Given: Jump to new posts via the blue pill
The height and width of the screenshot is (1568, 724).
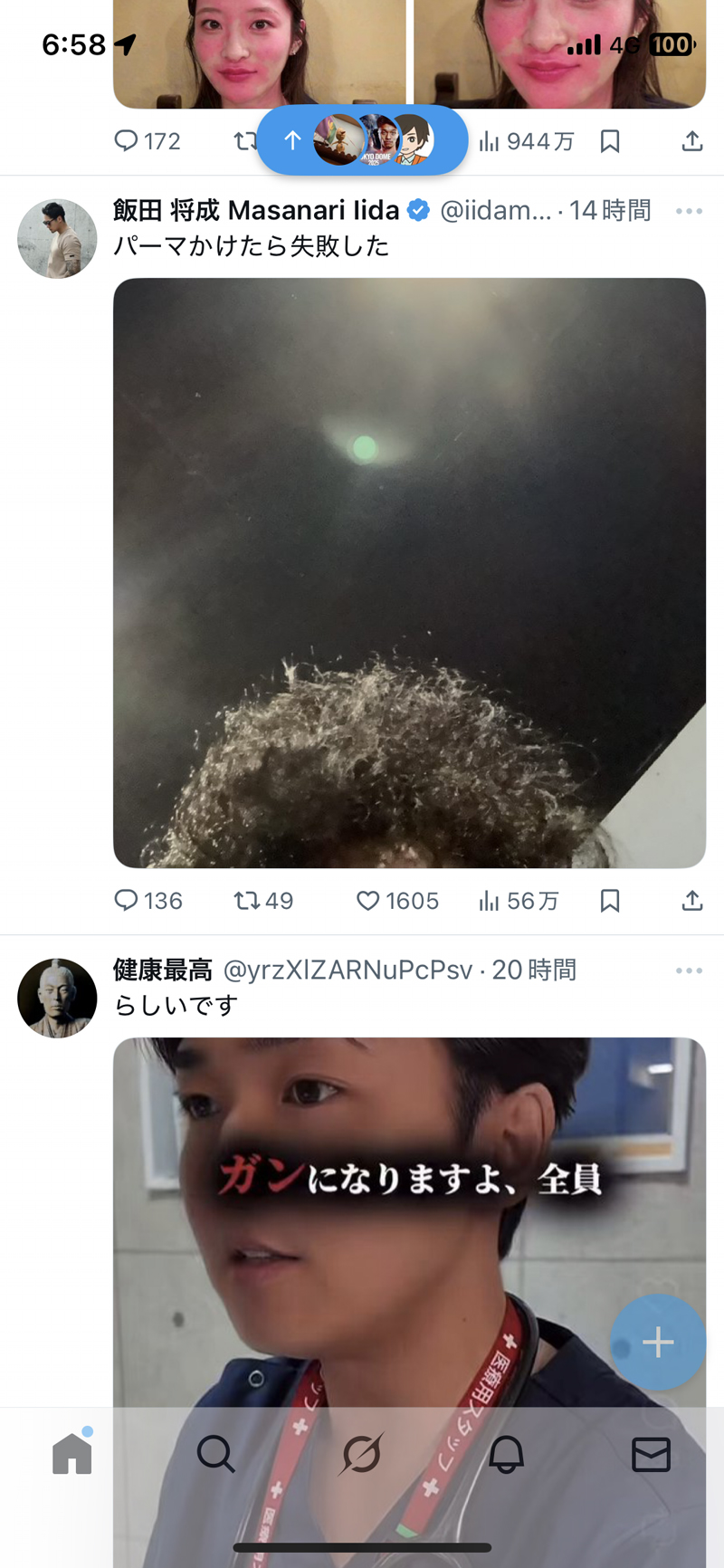Looking at the screenshot, I should point(362,140).
